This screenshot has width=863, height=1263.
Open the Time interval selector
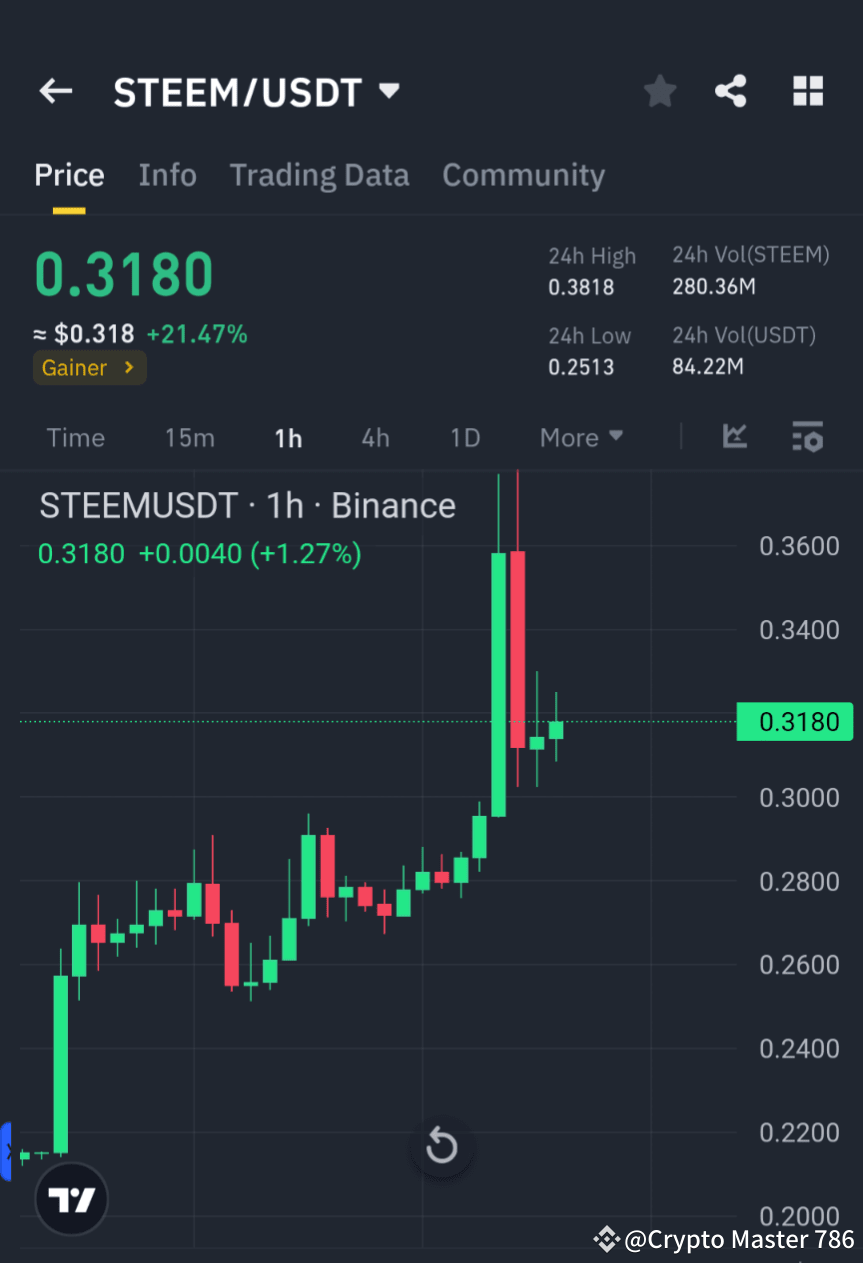[x=75, y=437]
